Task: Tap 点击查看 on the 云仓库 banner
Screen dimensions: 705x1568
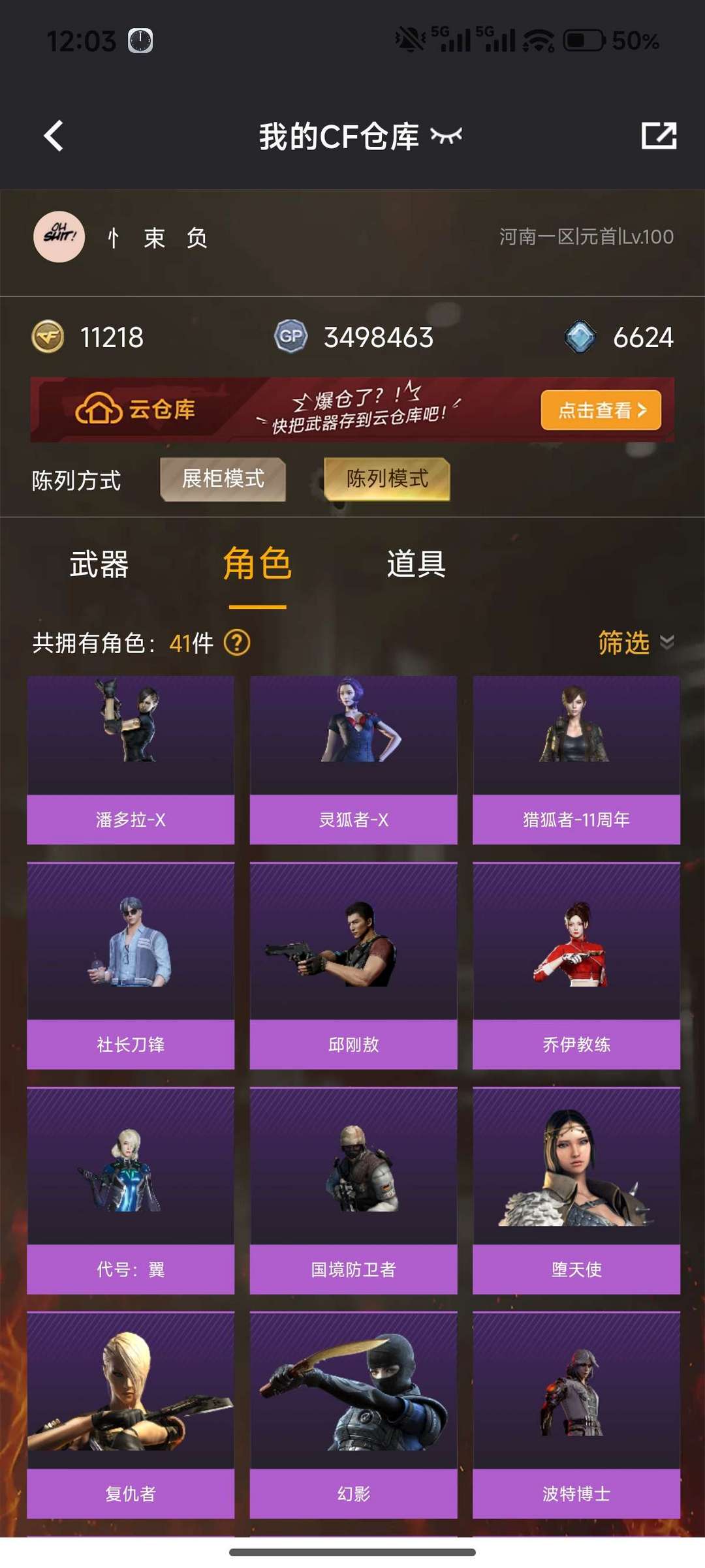Action: tap(601, 410)
